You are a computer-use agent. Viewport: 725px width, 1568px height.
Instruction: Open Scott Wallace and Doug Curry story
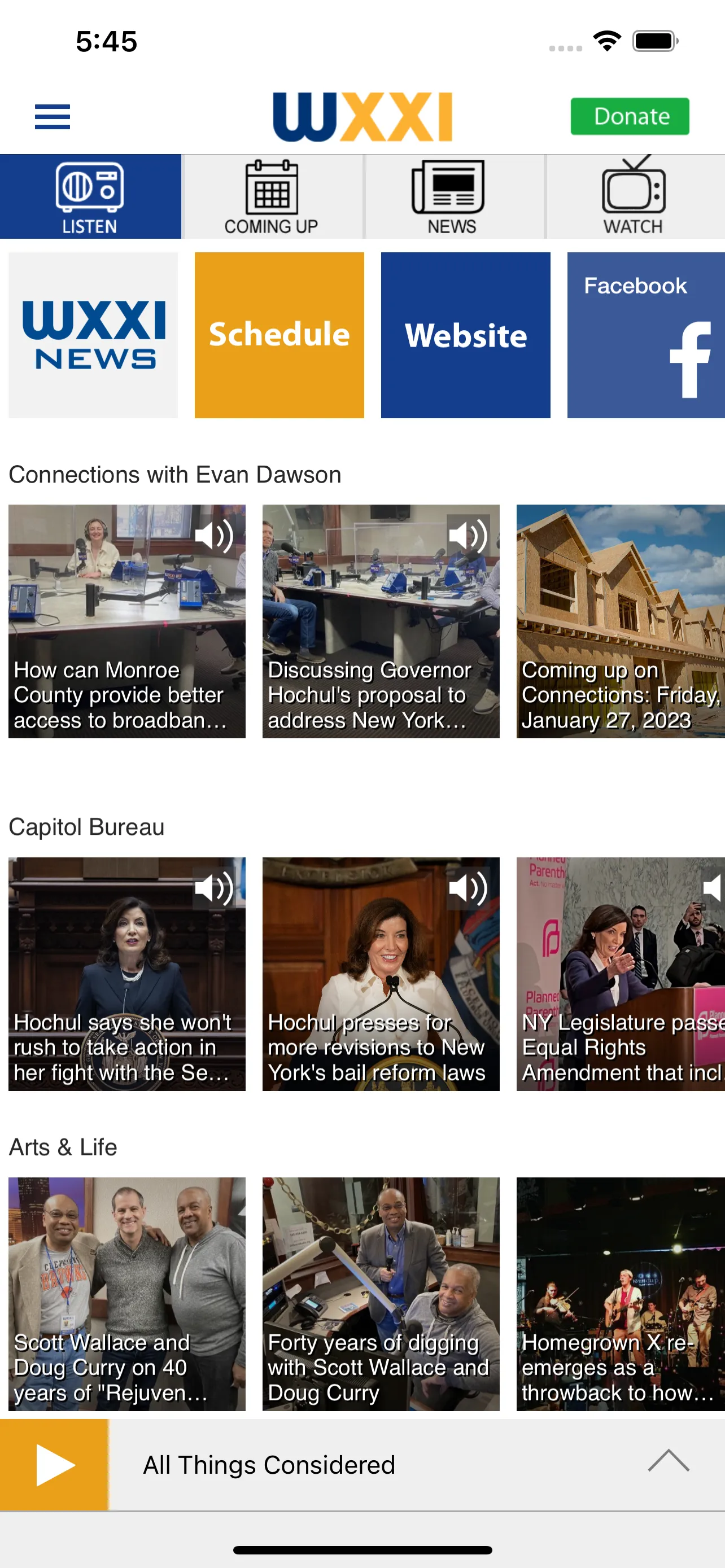click(126, 1294)
